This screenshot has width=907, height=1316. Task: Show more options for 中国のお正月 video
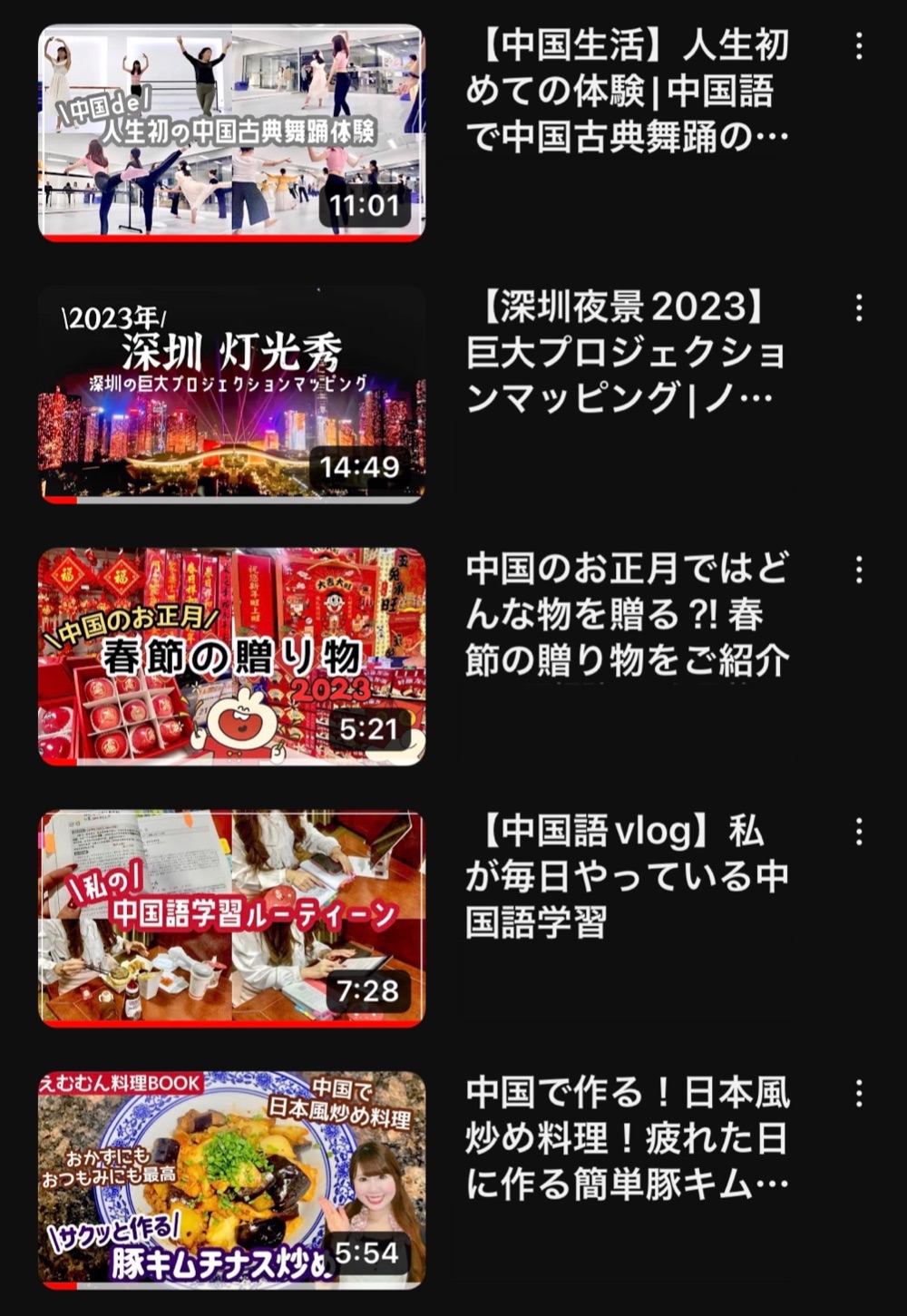click(858, 570)
